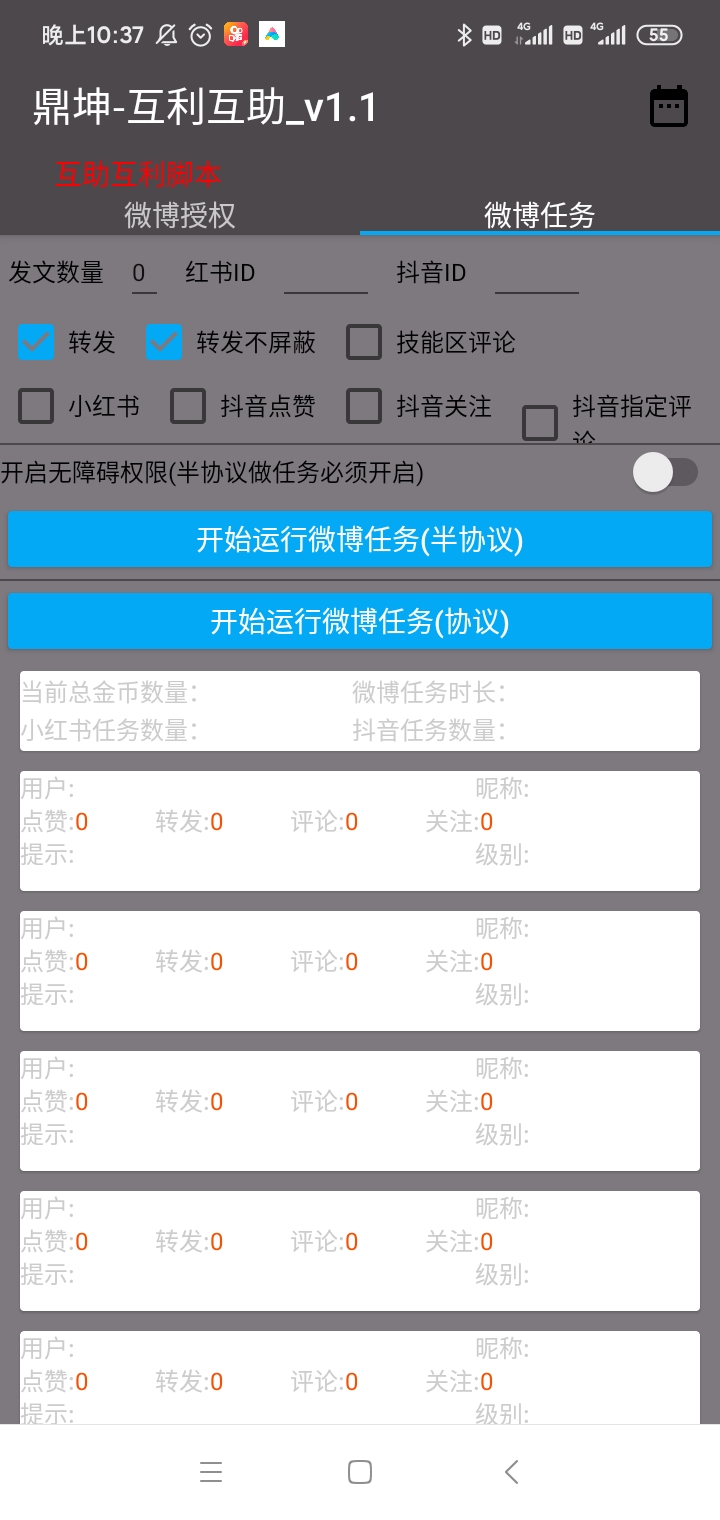Stay on the 微博任务 tab
Screen dimensions: 720x1520
(x=540, y=215)
